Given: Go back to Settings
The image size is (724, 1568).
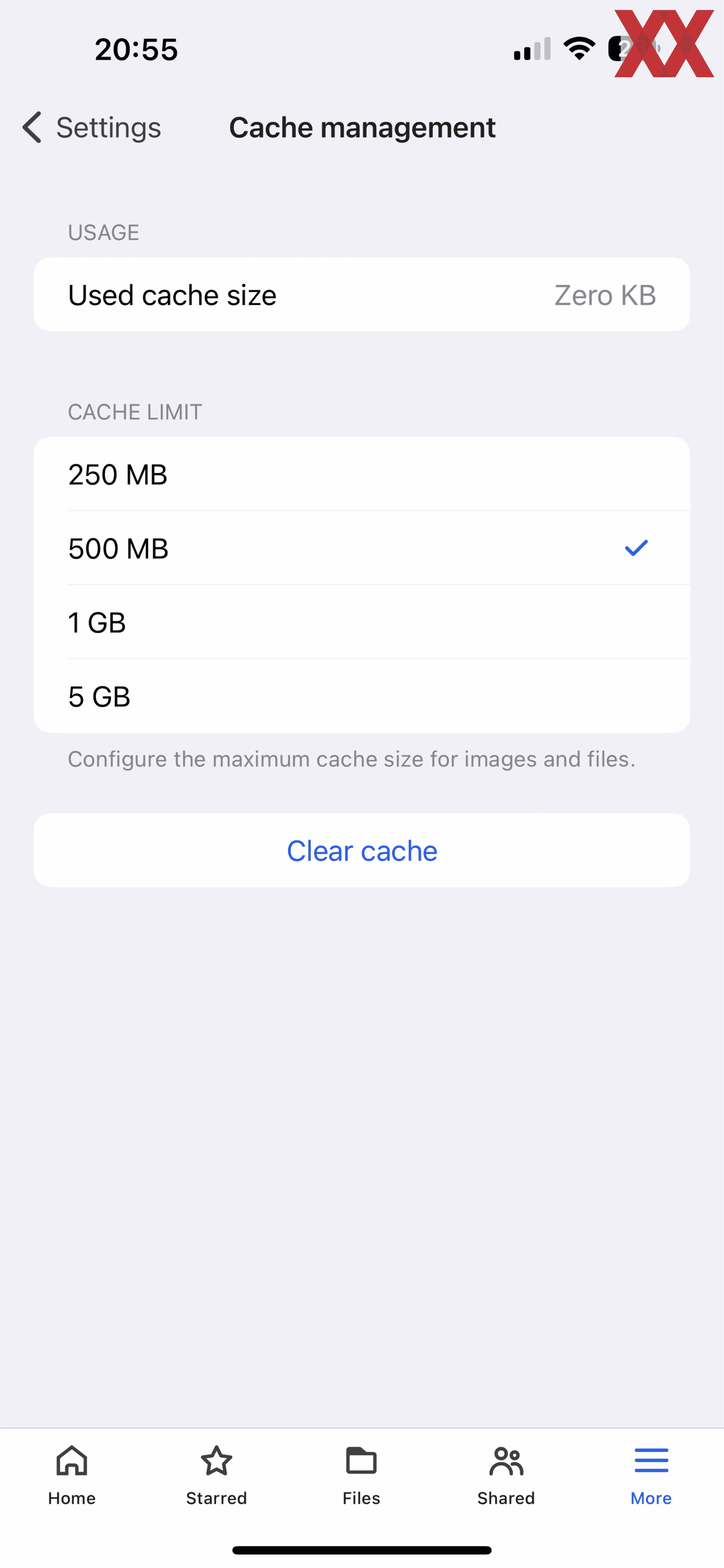Looking at the screenshot, I should pos(91,127).
